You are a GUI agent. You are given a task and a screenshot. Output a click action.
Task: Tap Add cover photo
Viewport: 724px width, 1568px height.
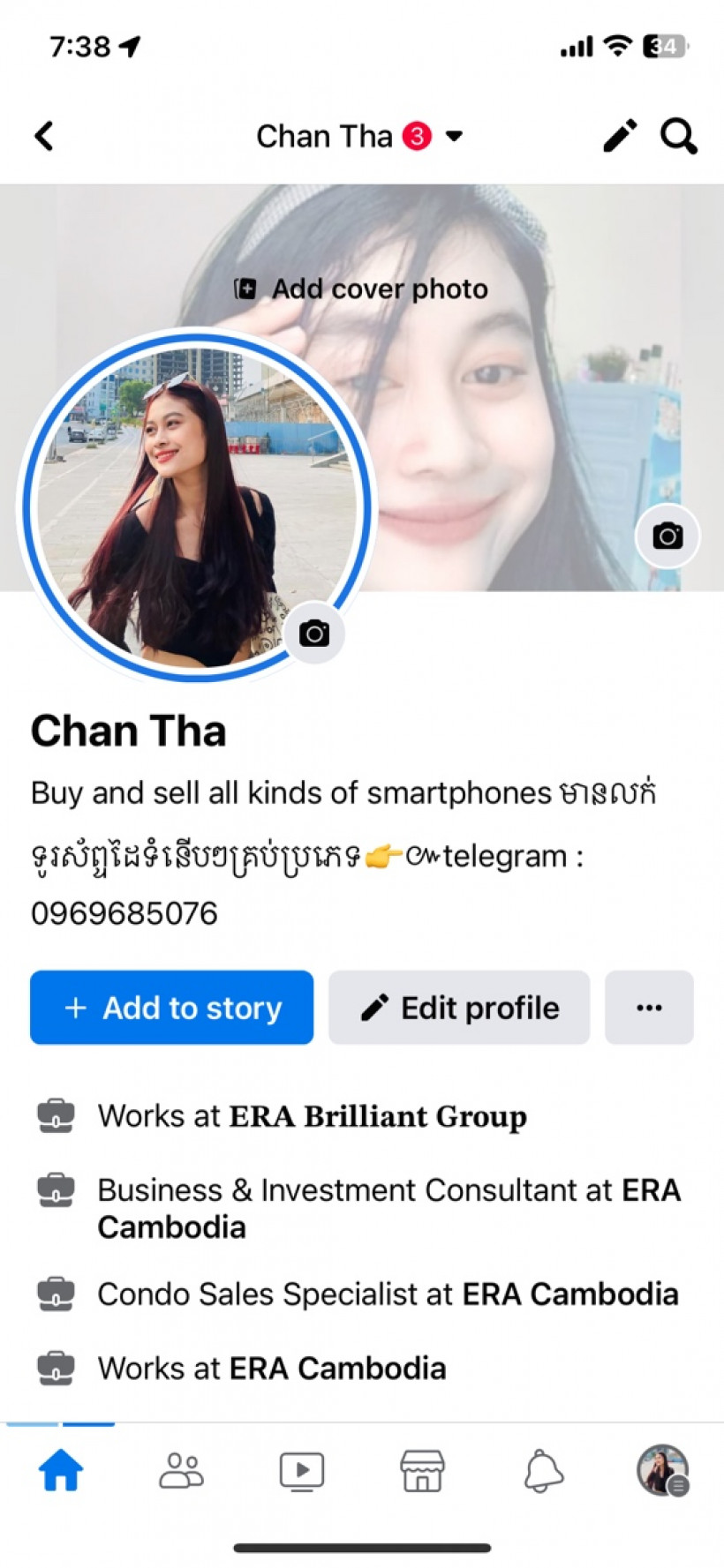362,289
